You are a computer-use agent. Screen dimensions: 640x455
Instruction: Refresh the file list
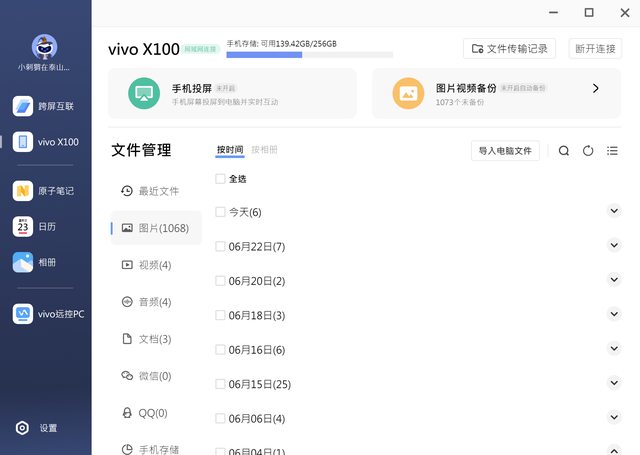[x=588, y=151]
